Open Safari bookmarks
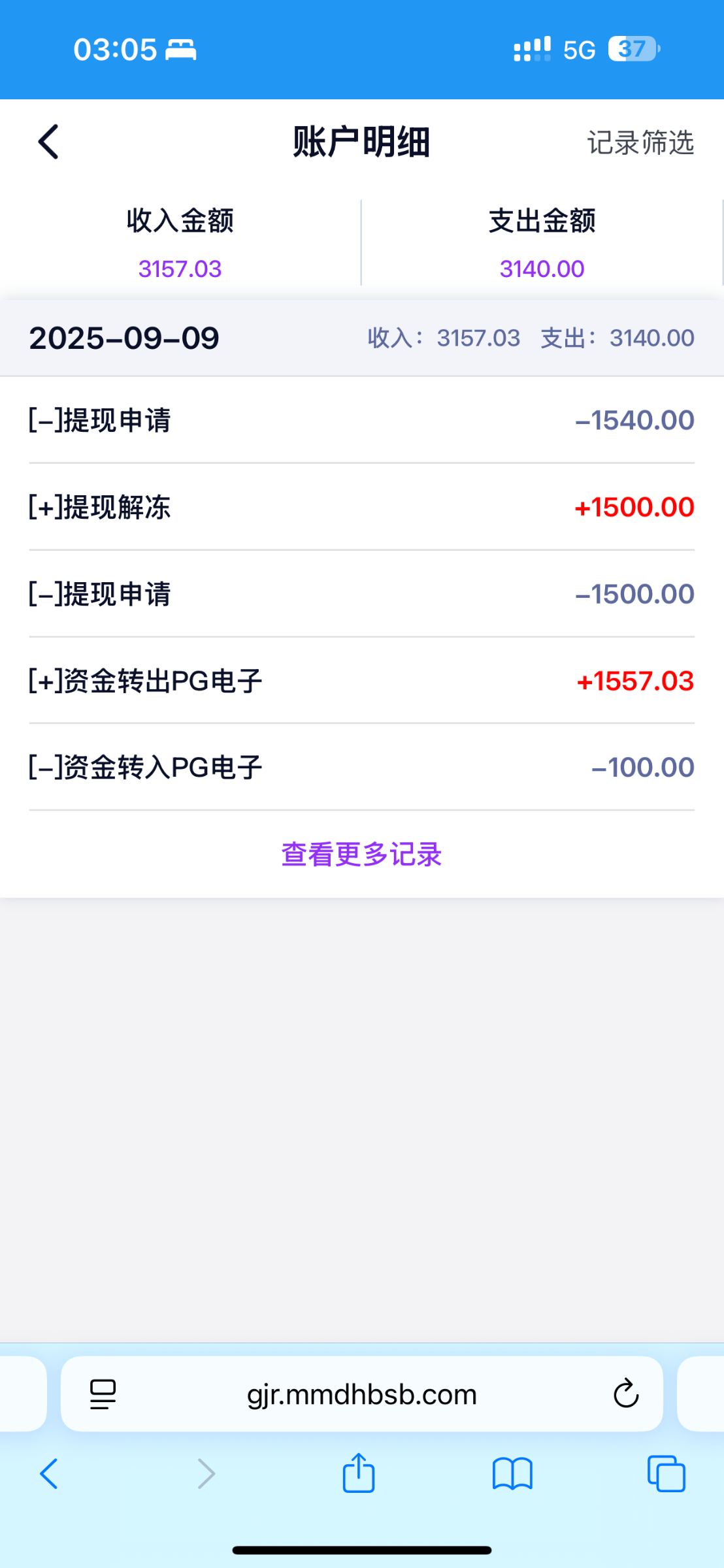The height and width of the screenshot is (1568, 724). (x=512, y=1474)
